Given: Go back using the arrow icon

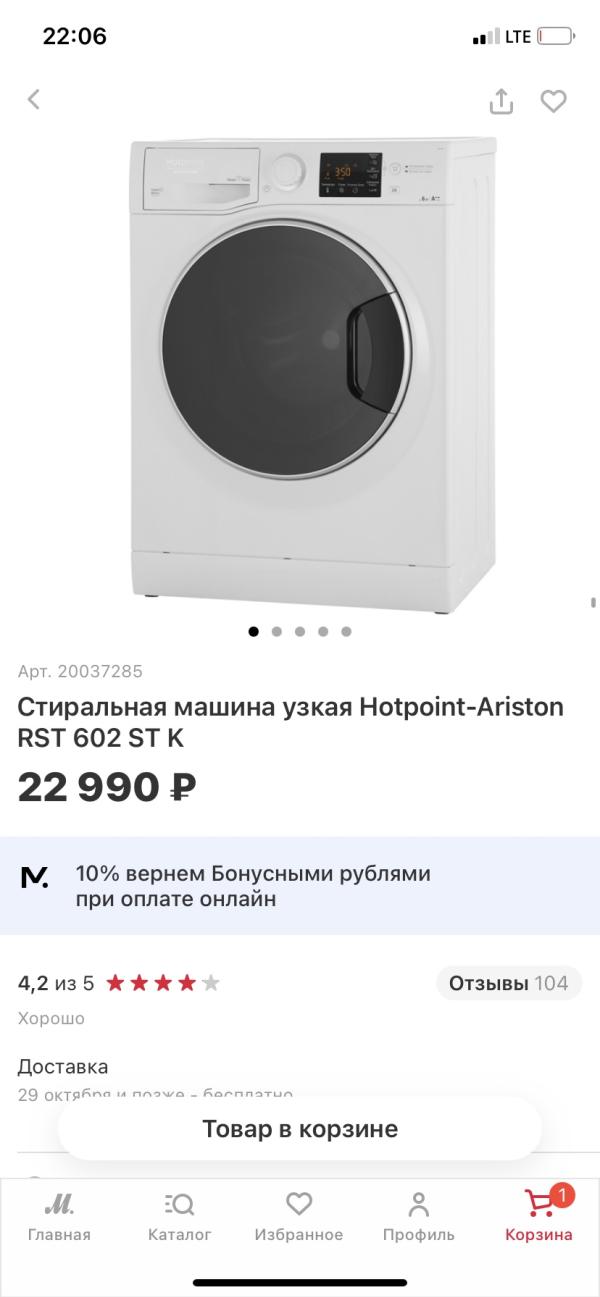Looking at the screenshot, I should tap(34, 99).
